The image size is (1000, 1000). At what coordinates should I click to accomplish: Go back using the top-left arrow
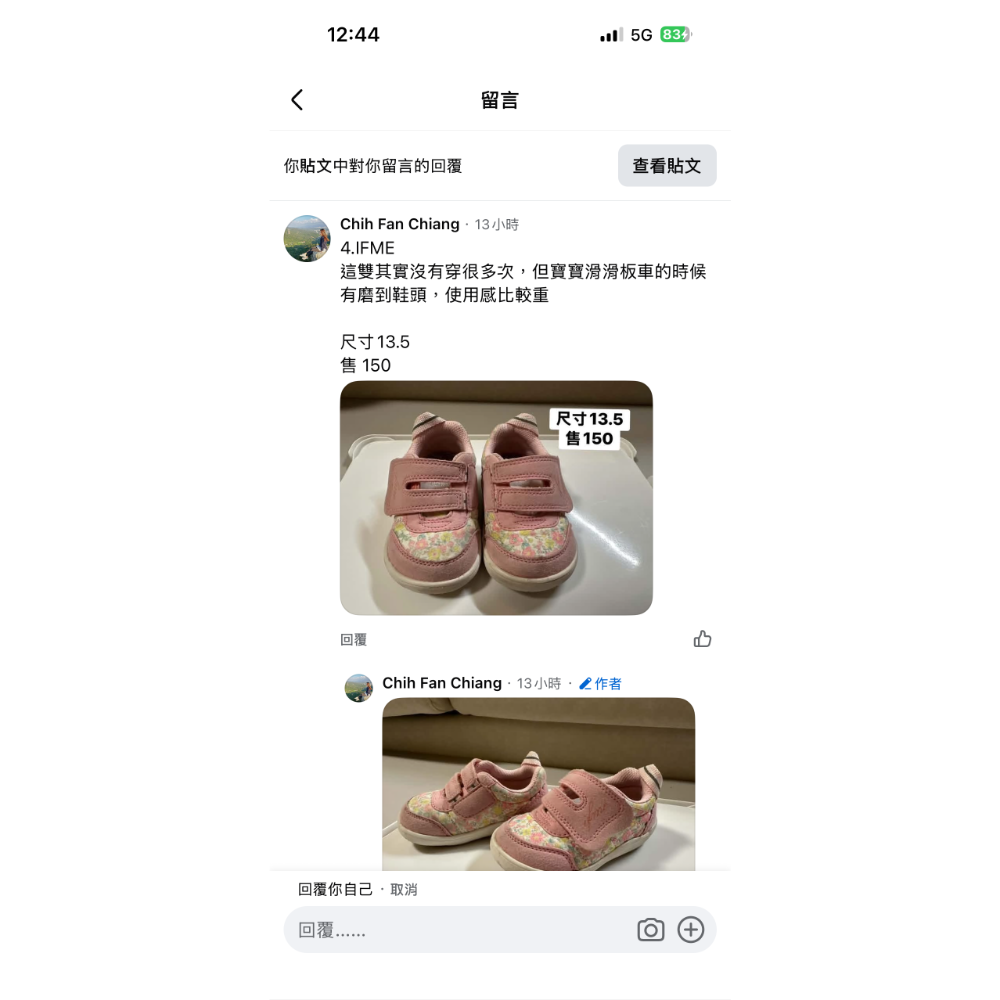click(297, 99)
